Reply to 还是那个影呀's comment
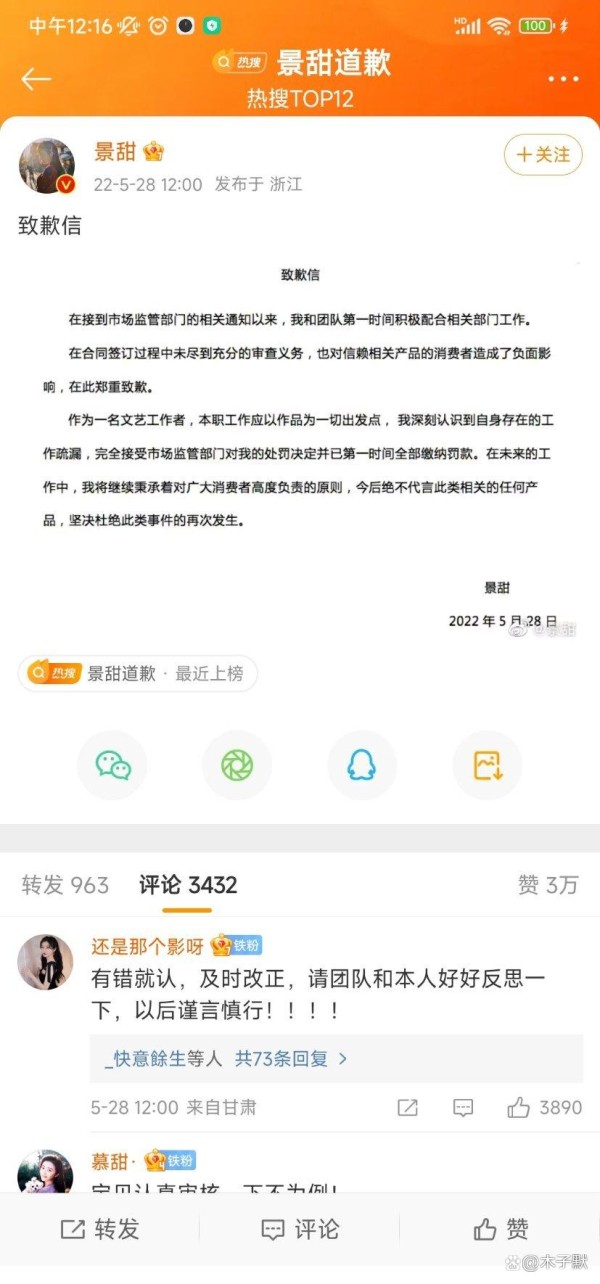This screenshot has height=1284, width=600. pyautogui.click(x=463, y=1108)
